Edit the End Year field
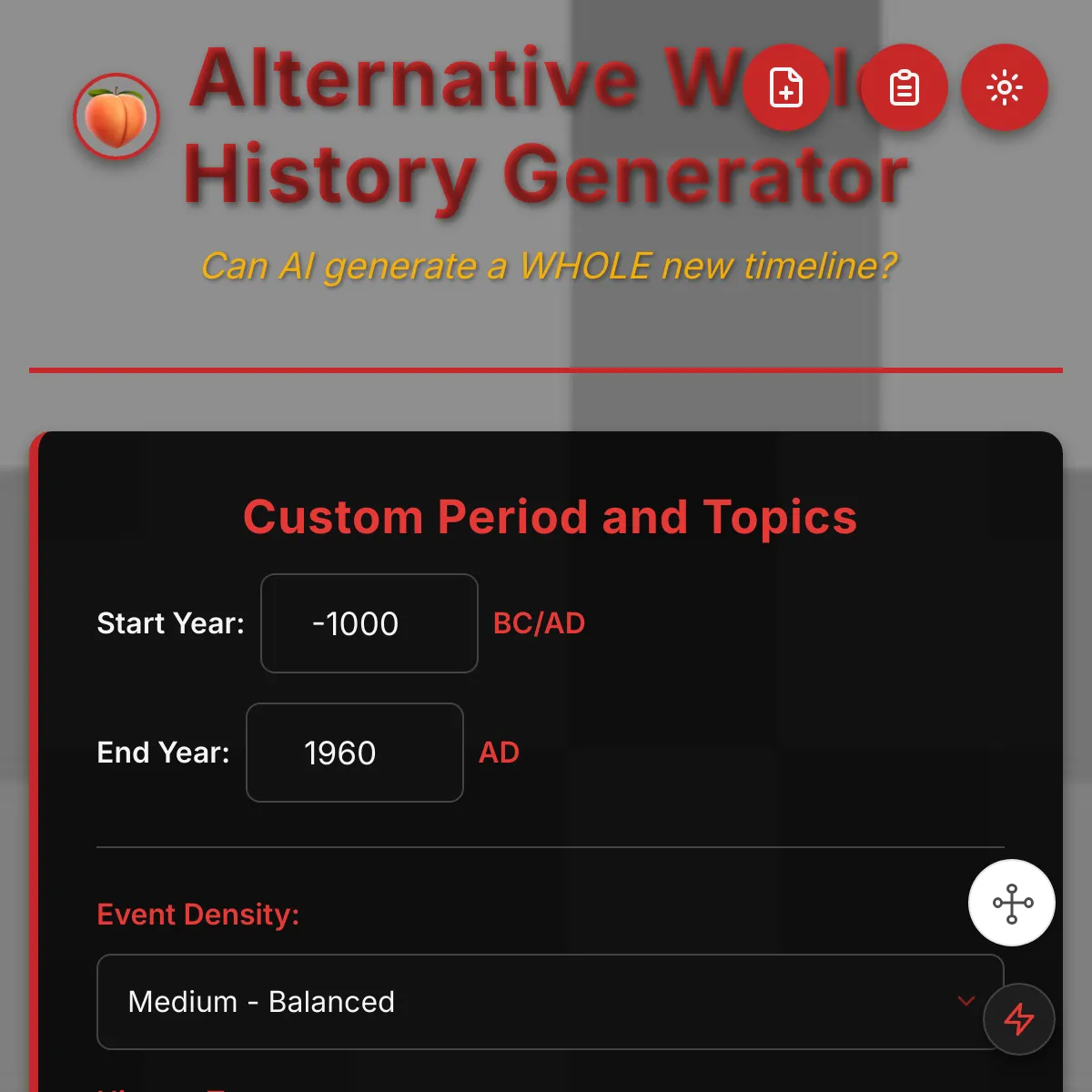The height and width of the screenshot is (1092, 1092). click(355, 753)
